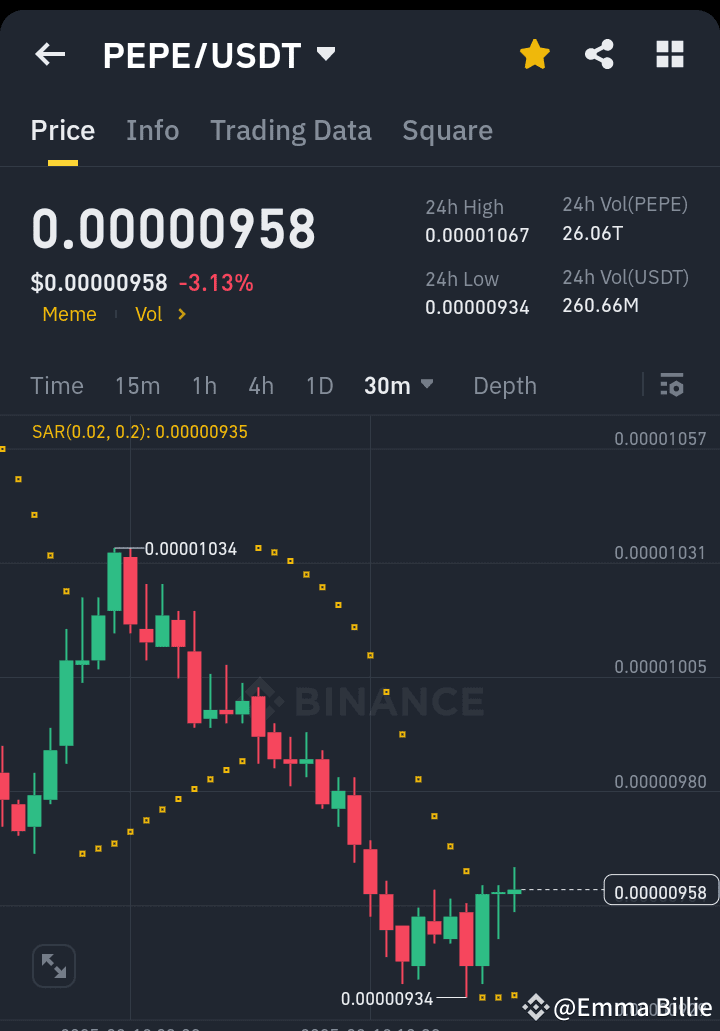The image size is (720, 1031).
Task: Tap the Meme category link
Action: pyautogui.click(x=69, y=314)
